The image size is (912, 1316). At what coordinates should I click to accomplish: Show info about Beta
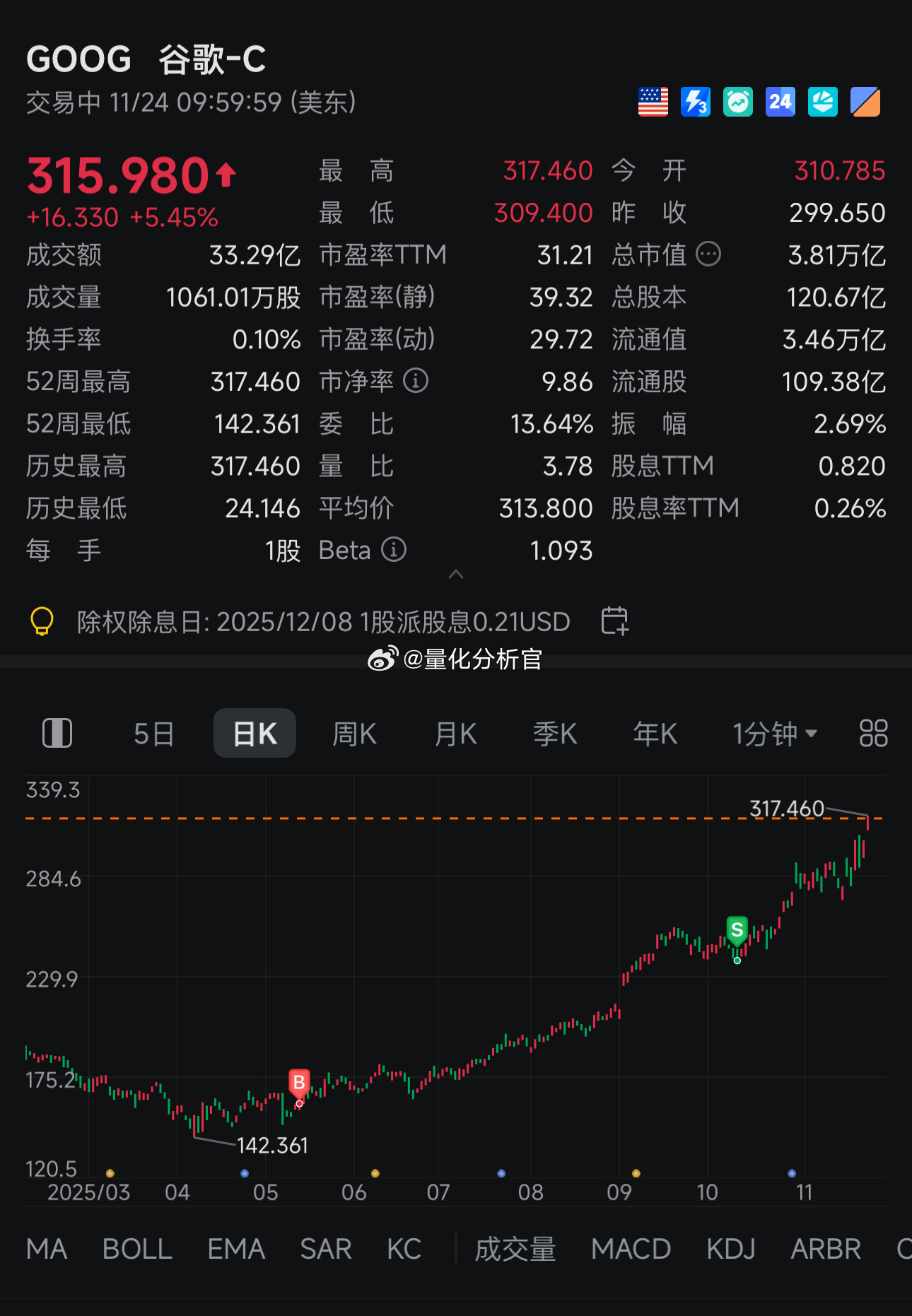click(394, 549)
